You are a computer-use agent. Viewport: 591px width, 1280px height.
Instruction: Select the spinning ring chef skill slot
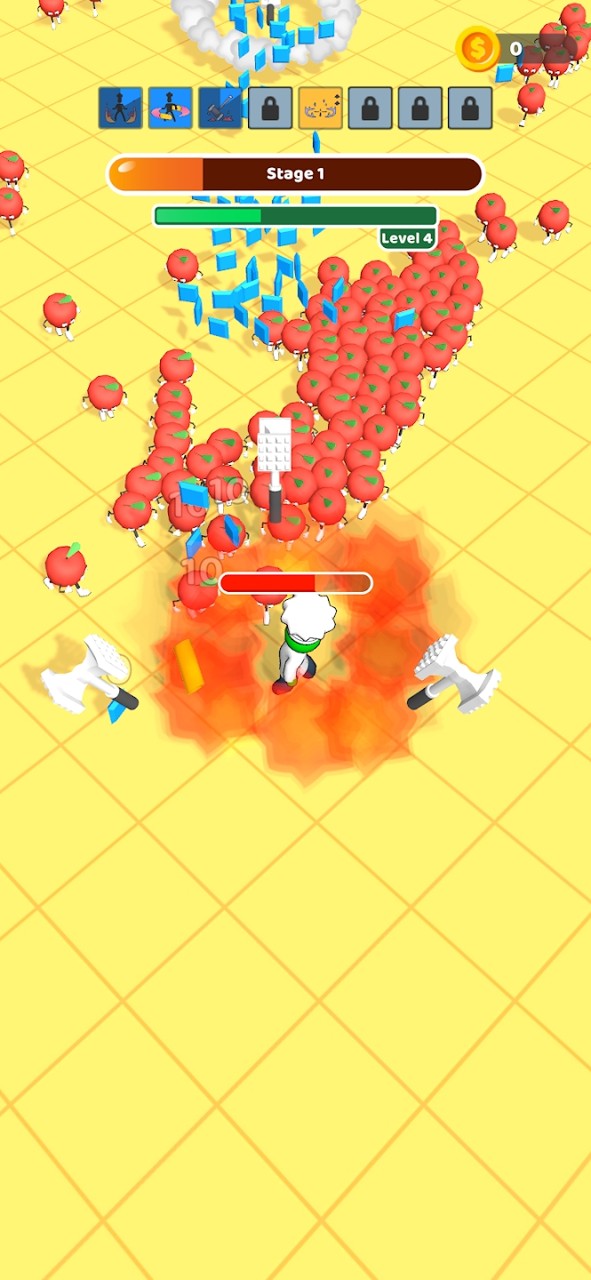click(170, 108)
